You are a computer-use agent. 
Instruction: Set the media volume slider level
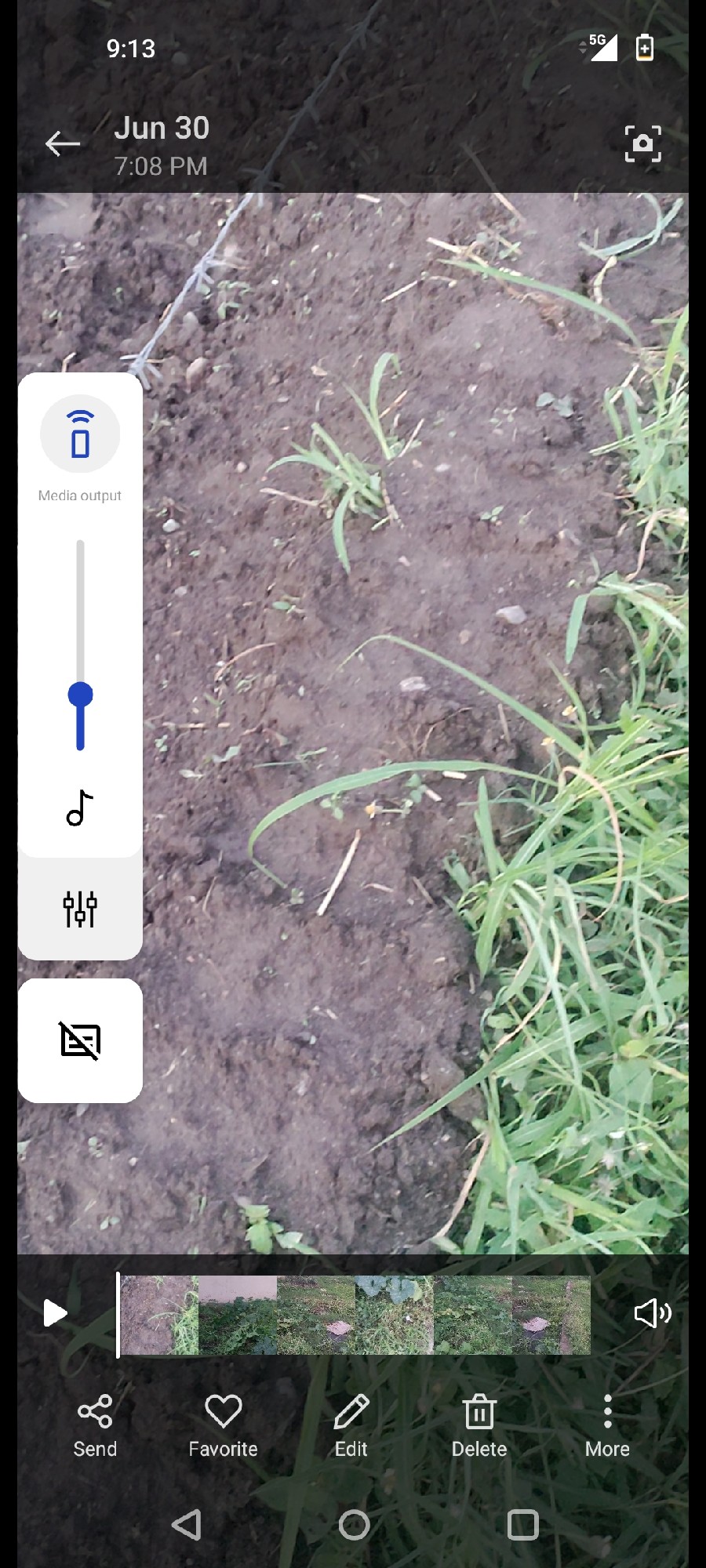pos(80,694)
